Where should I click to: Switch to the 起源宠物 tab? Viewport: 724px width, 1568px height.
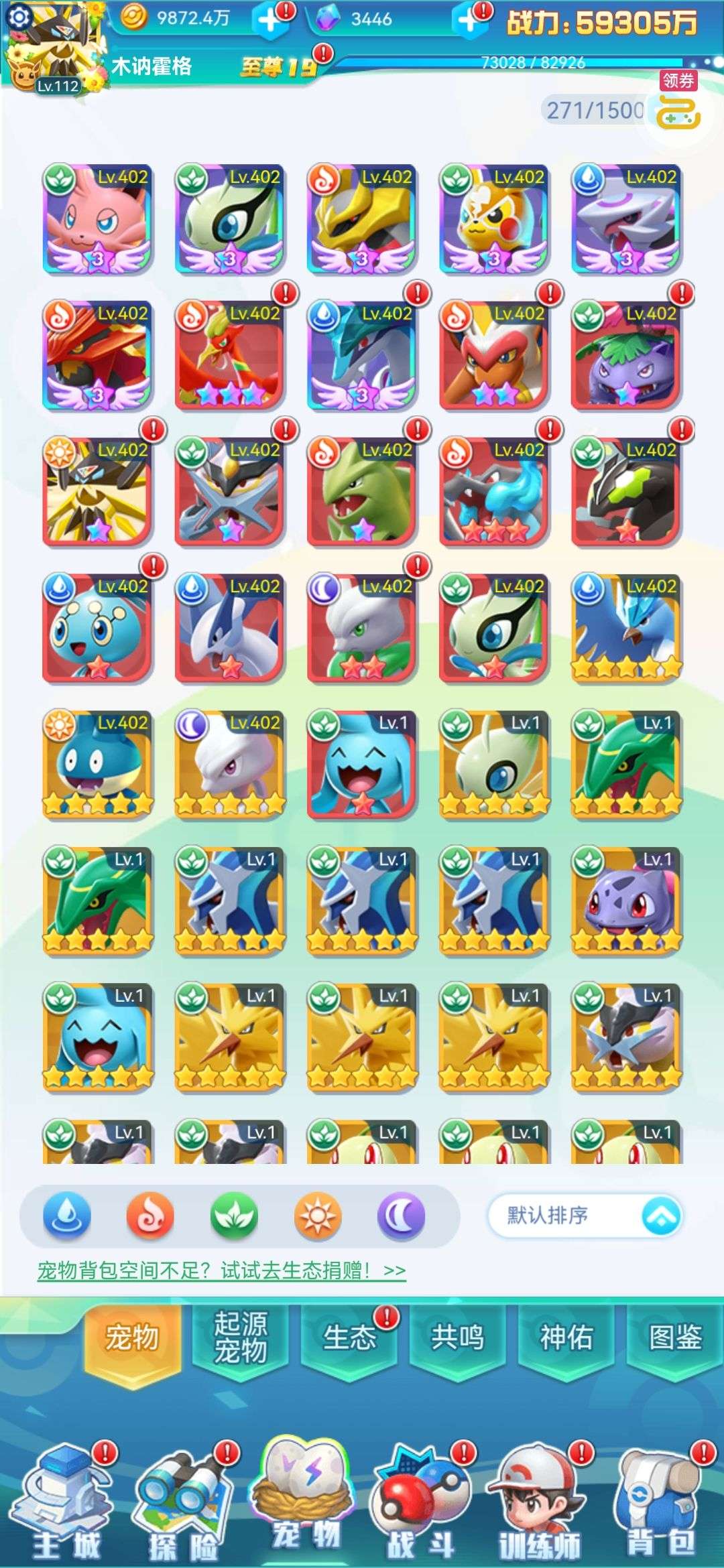tap(241, 1337)
